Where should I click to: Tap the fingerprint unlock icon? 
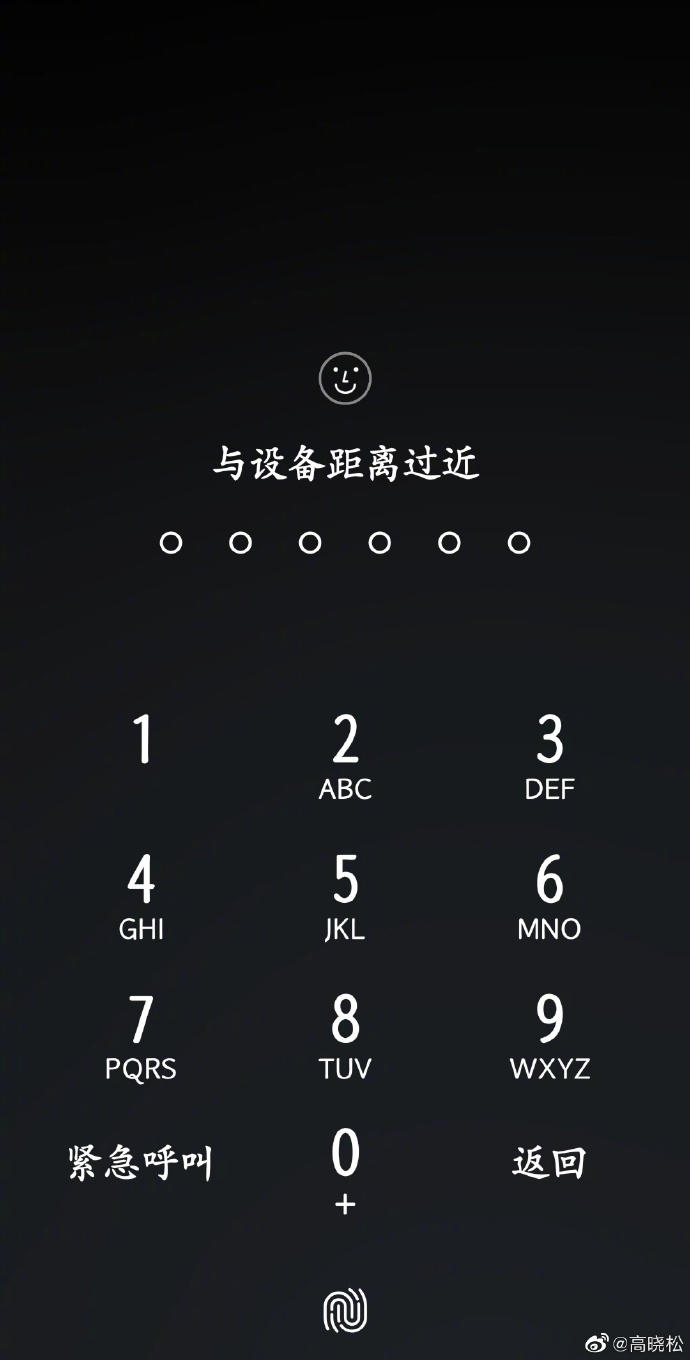tap(345, 1310)
